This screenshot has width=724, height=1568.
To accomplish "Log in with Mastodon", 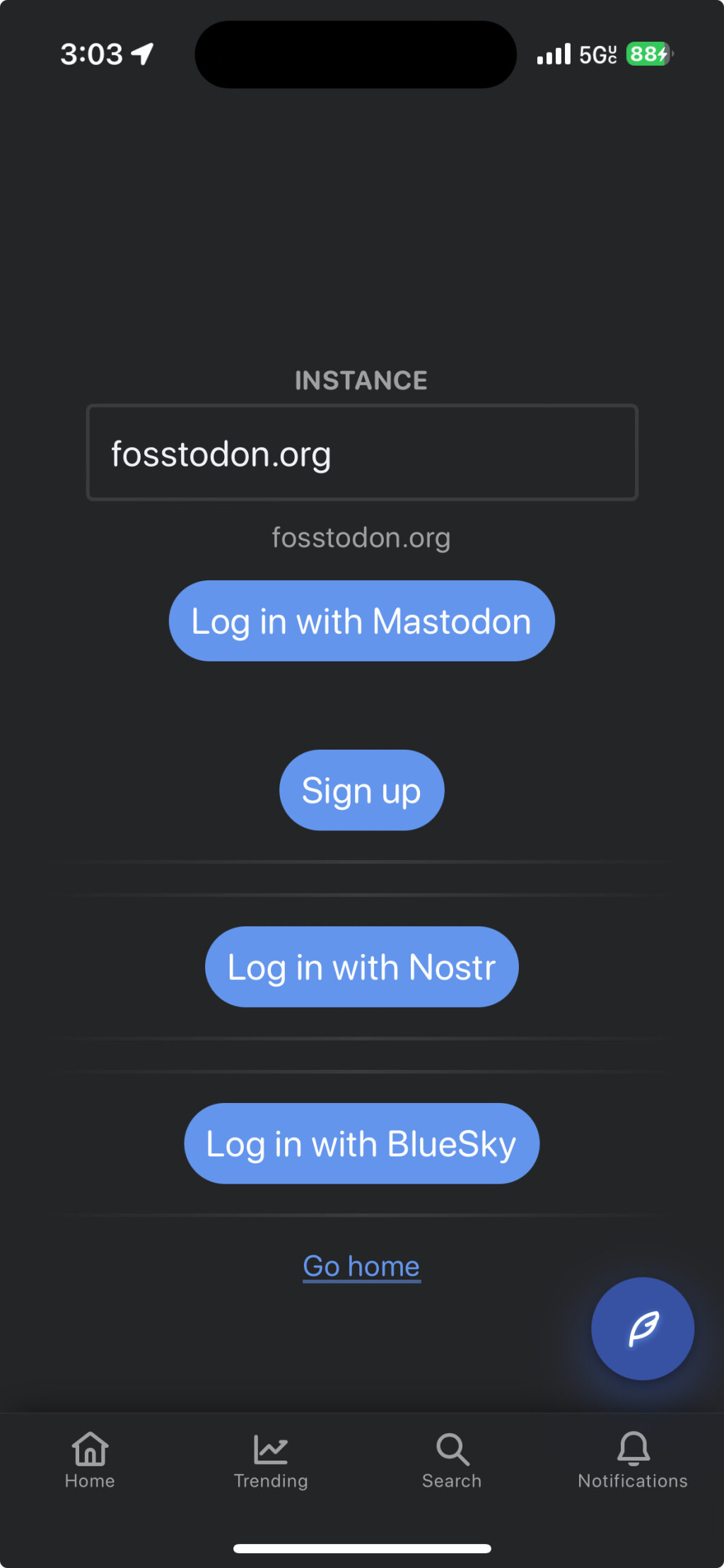I will click(x=361, y=621).
